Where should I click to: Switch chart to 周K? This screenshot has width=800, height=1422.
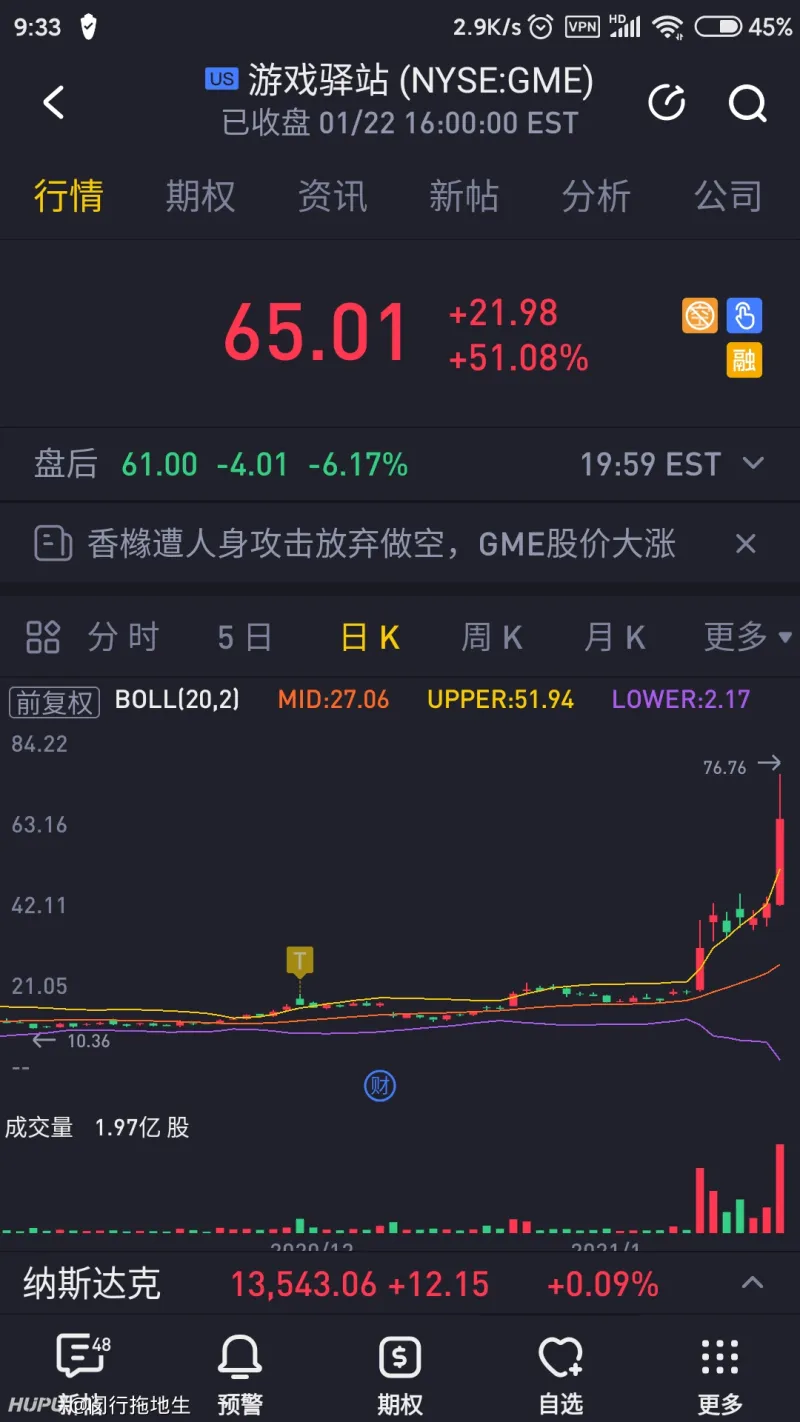coord(491,637)
